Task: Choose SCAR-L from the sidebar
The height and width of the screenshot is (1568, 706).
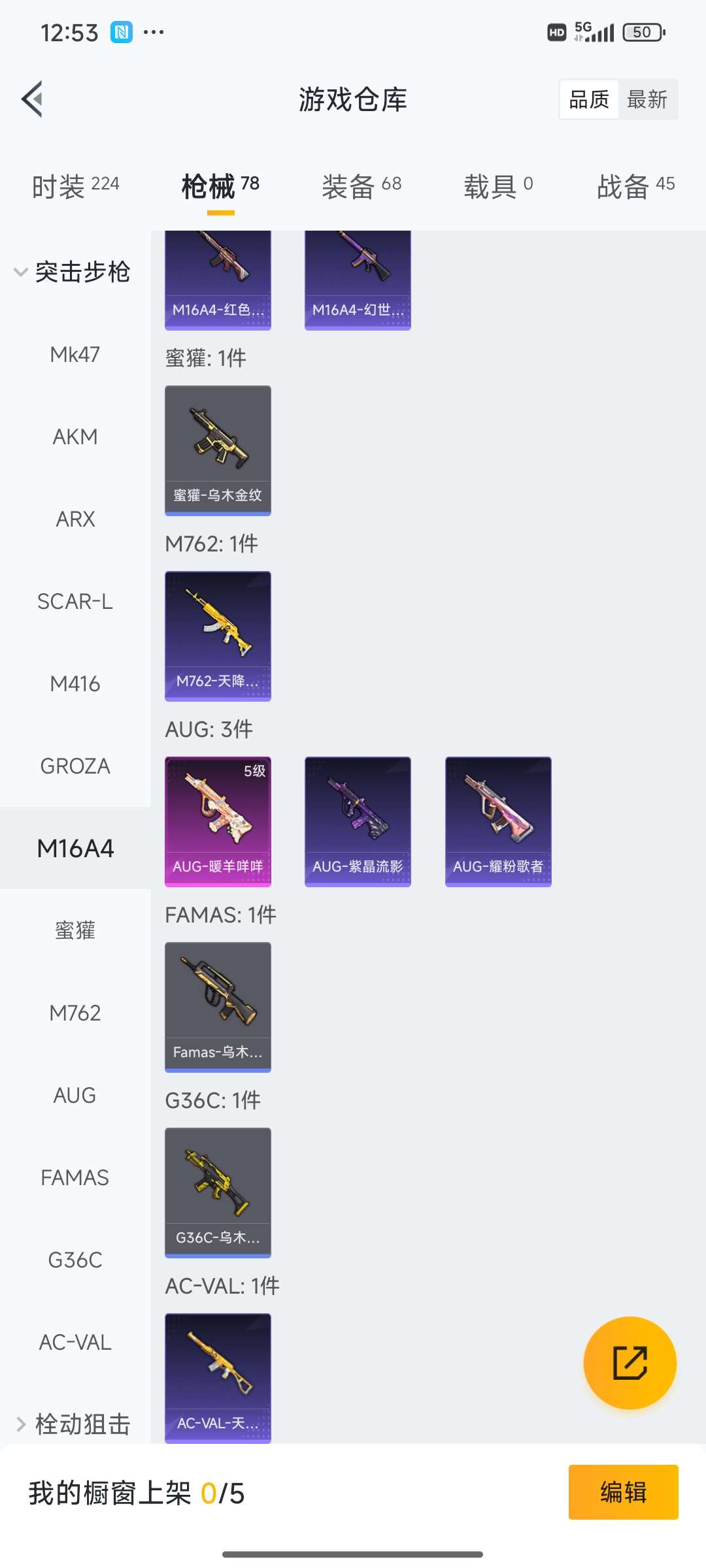Action: [75, 602]
